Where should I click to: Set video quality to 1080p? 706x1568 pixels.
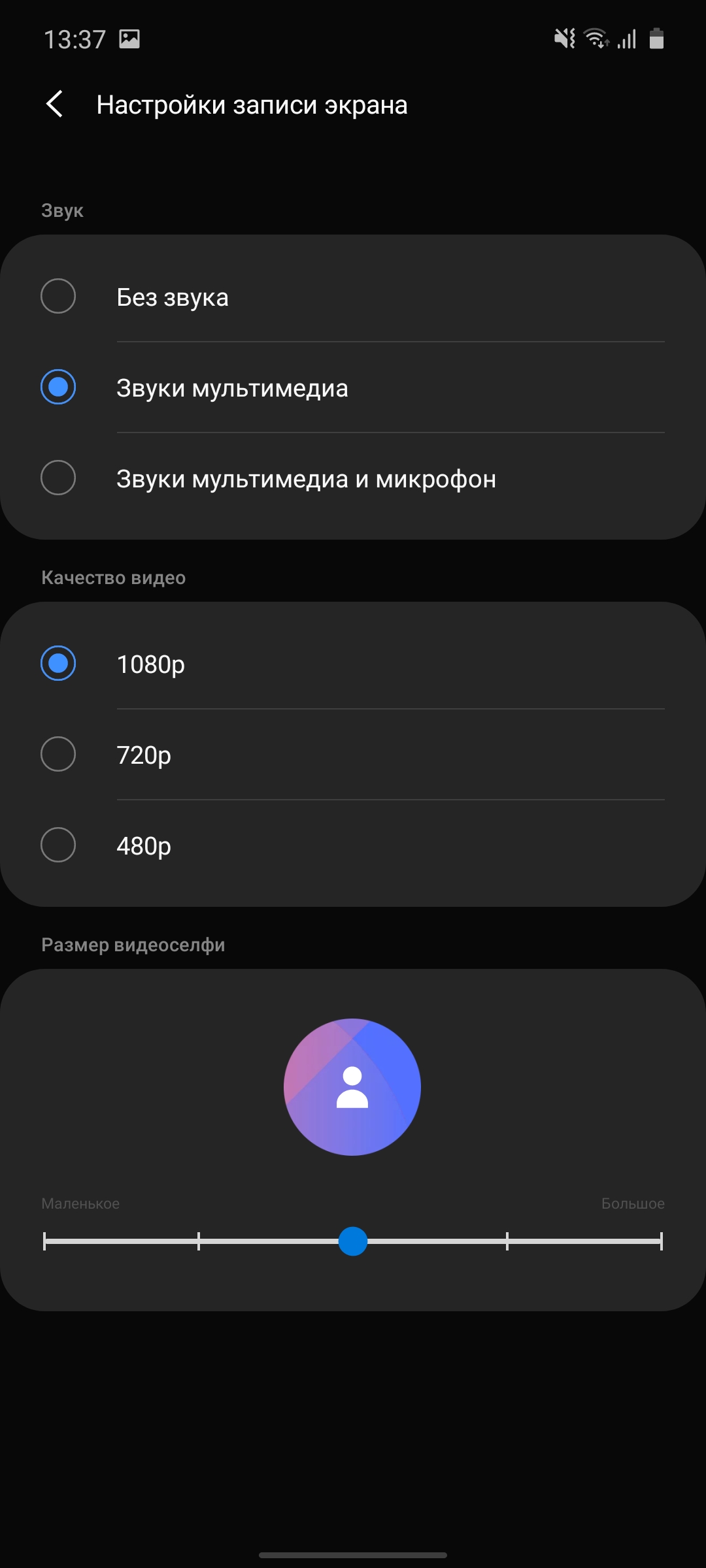coord(59,664)
